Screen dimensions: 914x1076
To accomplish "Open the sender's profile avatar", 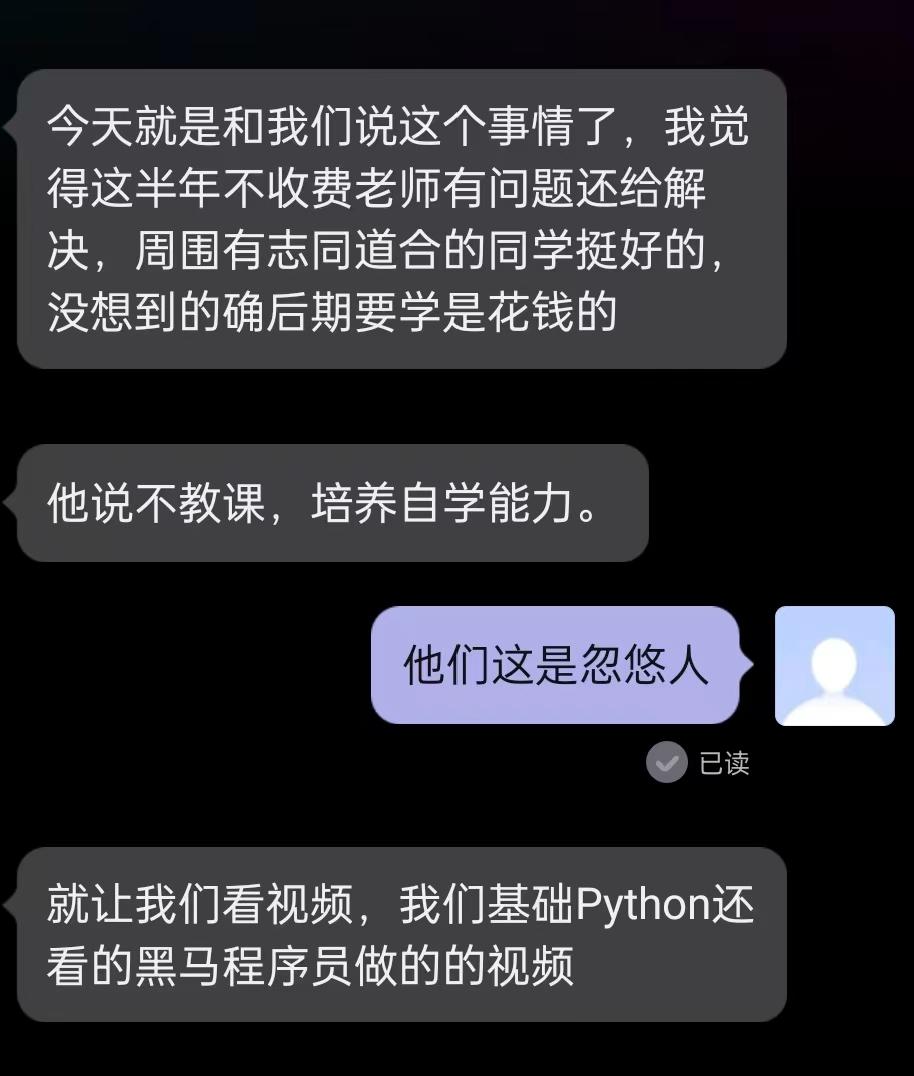I will [834, 665].
